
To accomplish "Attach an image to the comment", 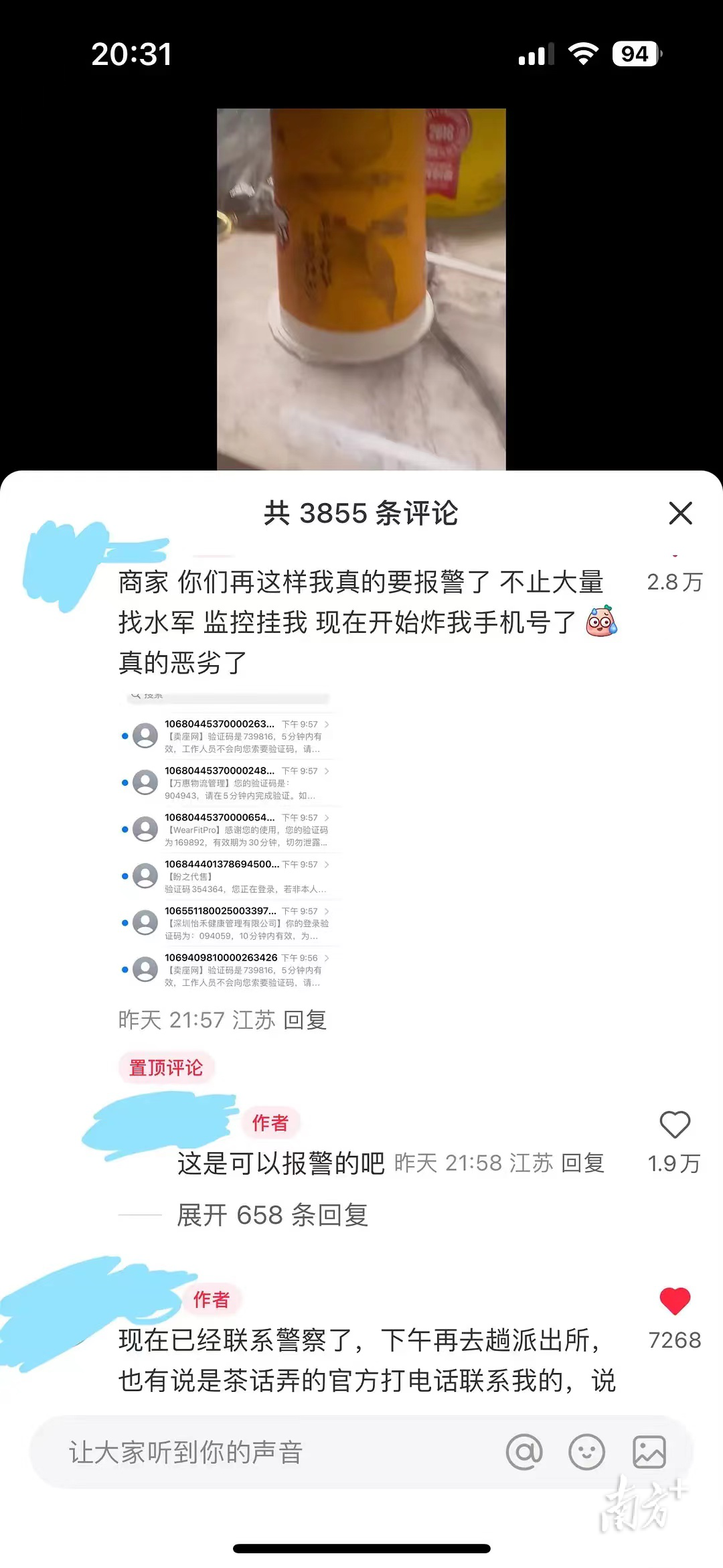I will pyautogui.click(x=649, y=1453).
